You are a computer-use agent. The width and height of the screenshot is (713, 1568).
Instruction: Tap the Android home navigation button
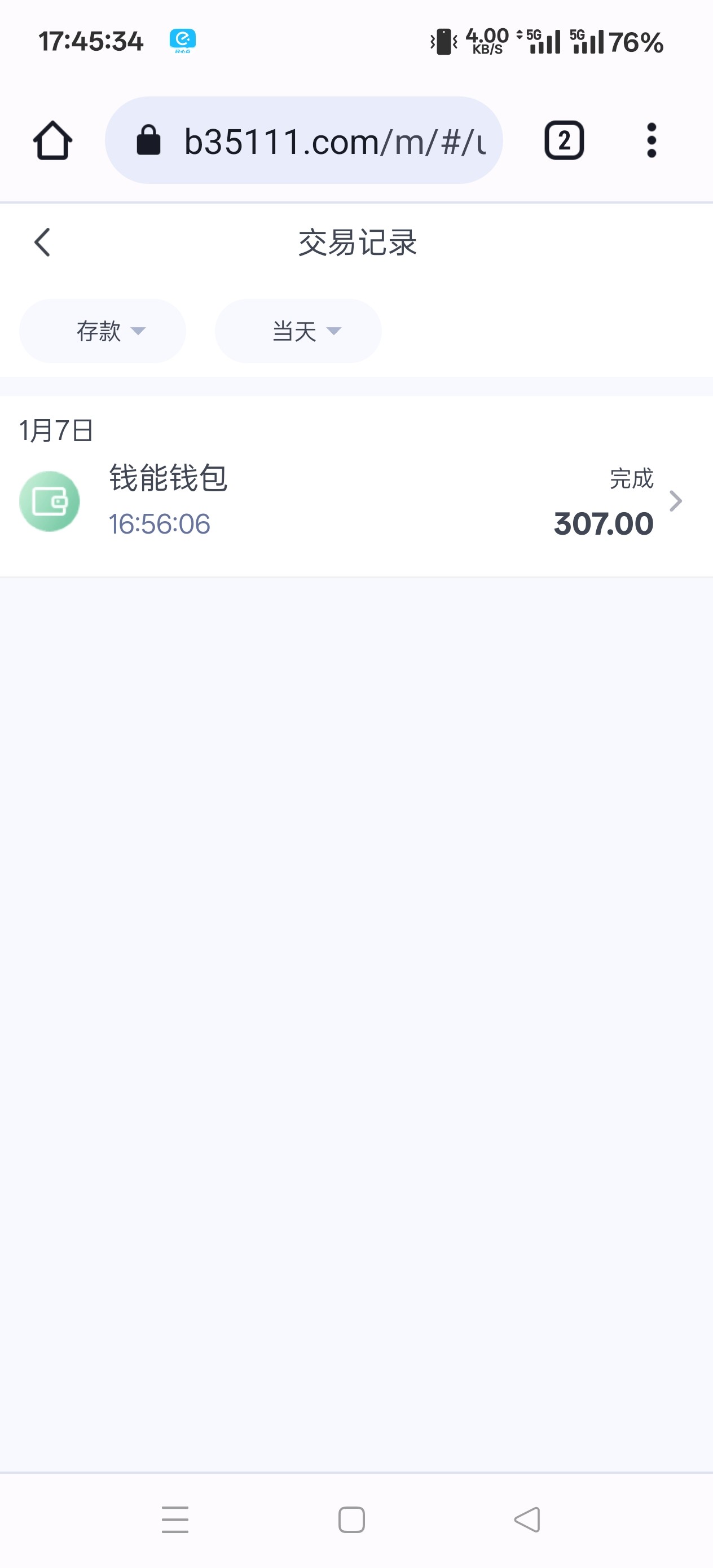point(351,1520)
